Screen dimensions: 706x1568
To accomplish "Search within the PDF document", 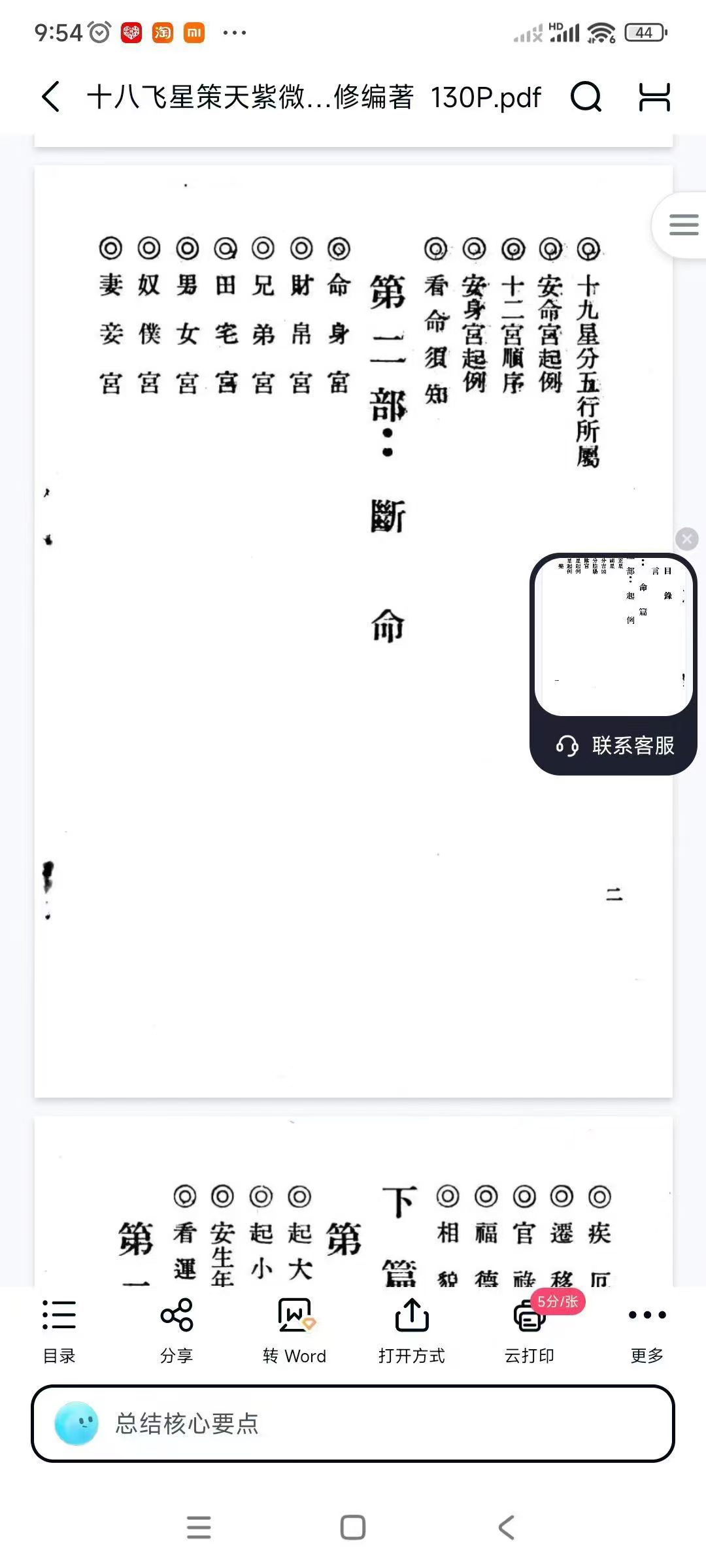I will pos(586,97).
